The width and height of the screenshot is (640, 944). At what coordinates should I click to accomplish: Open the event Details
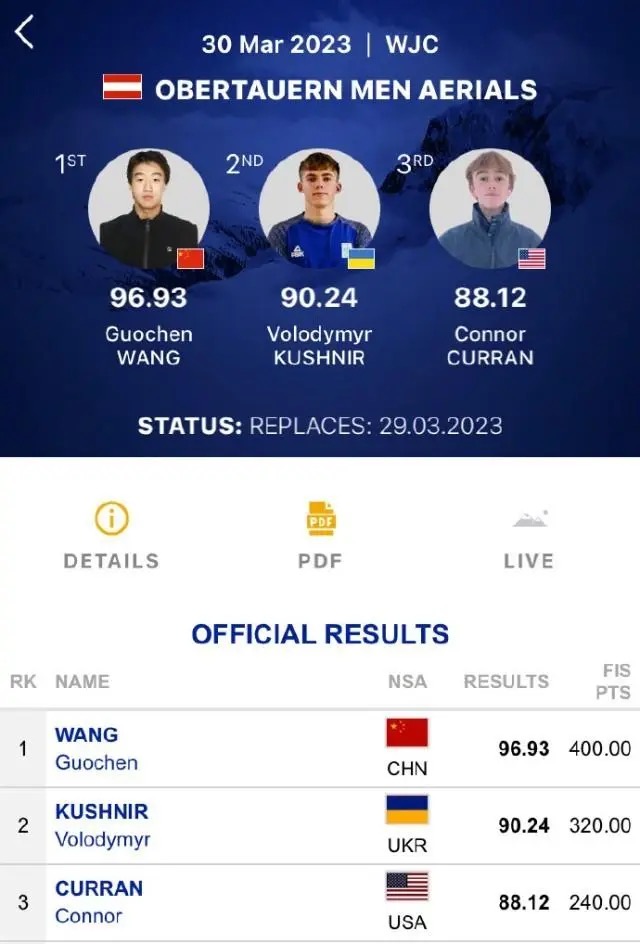[x=111, y=537]
